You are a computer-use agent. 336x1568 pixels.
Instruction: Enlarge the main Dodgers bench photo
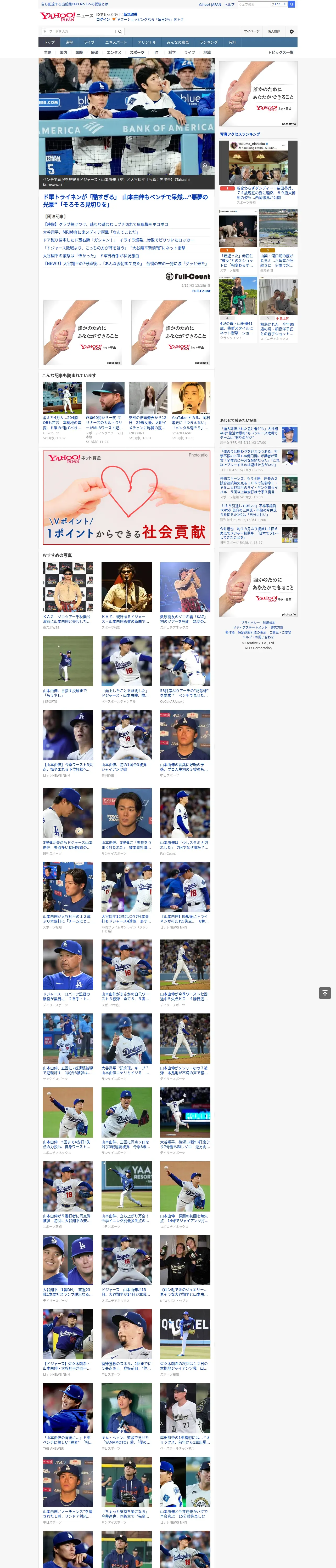click(x=205, y=166)
